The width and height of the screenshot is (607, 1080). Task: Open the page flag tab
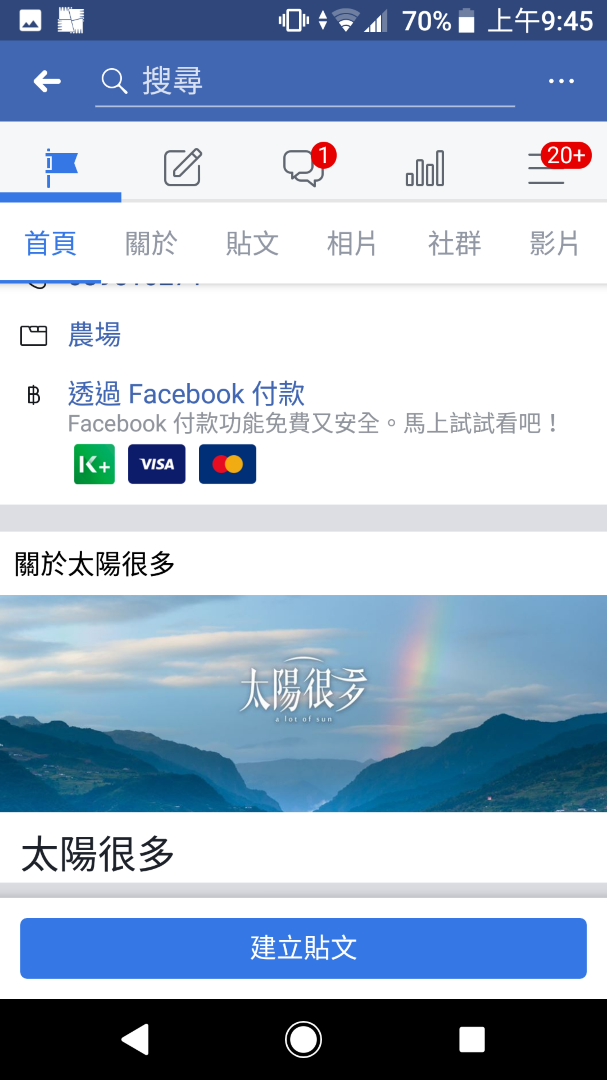coord(61,166)
